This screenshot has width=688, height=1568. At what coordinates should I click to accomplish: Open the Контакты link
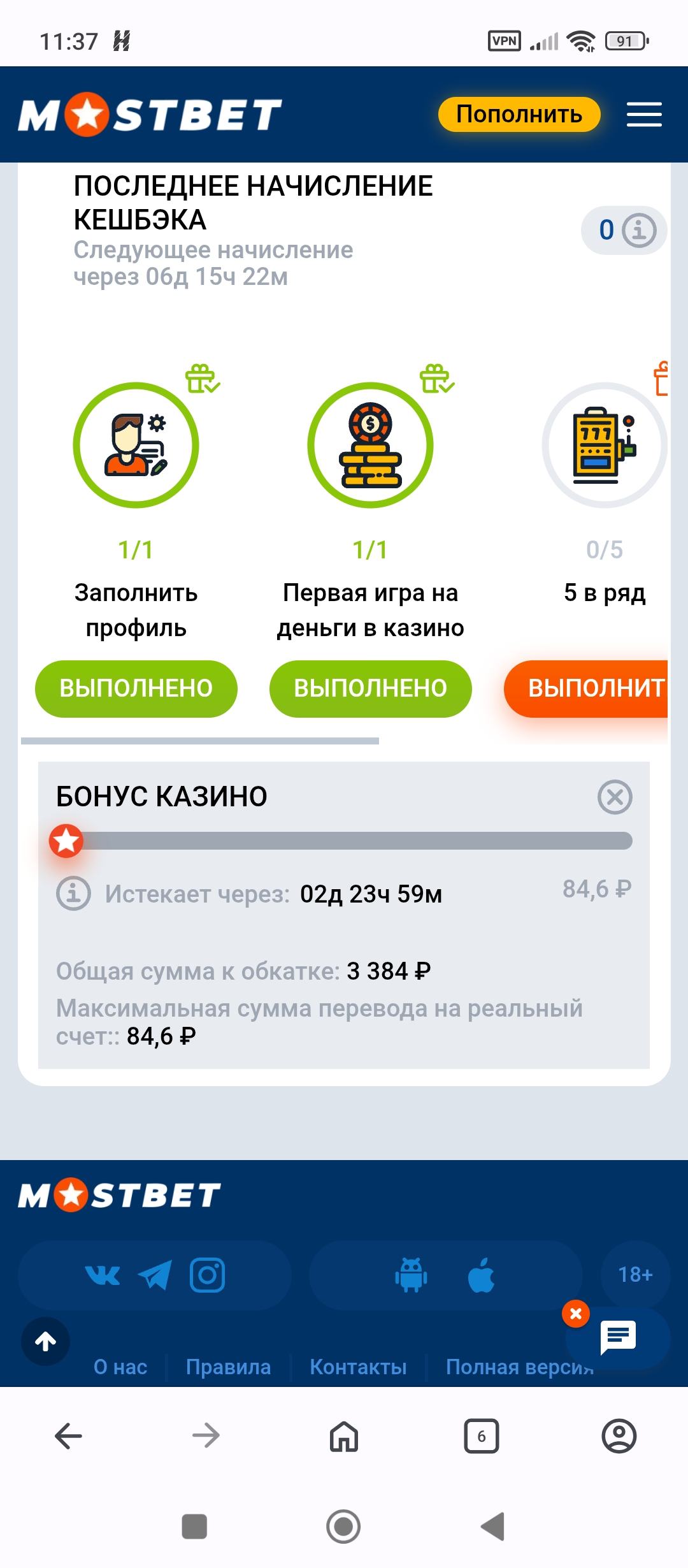(x=358, y=1367)
